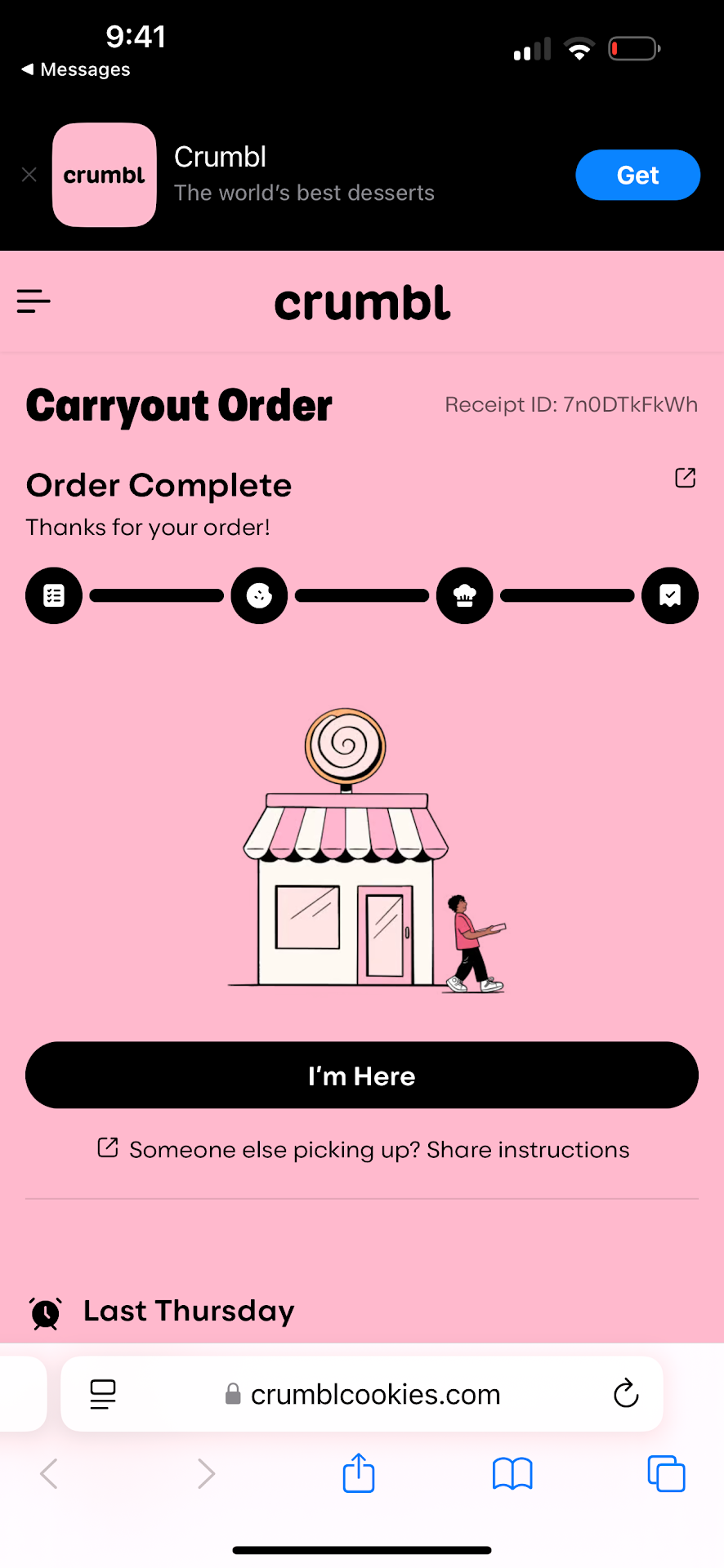Get the Crumbl app
Image resolution: width=724 pixels, height=1568 pixels.
[637, 175]
